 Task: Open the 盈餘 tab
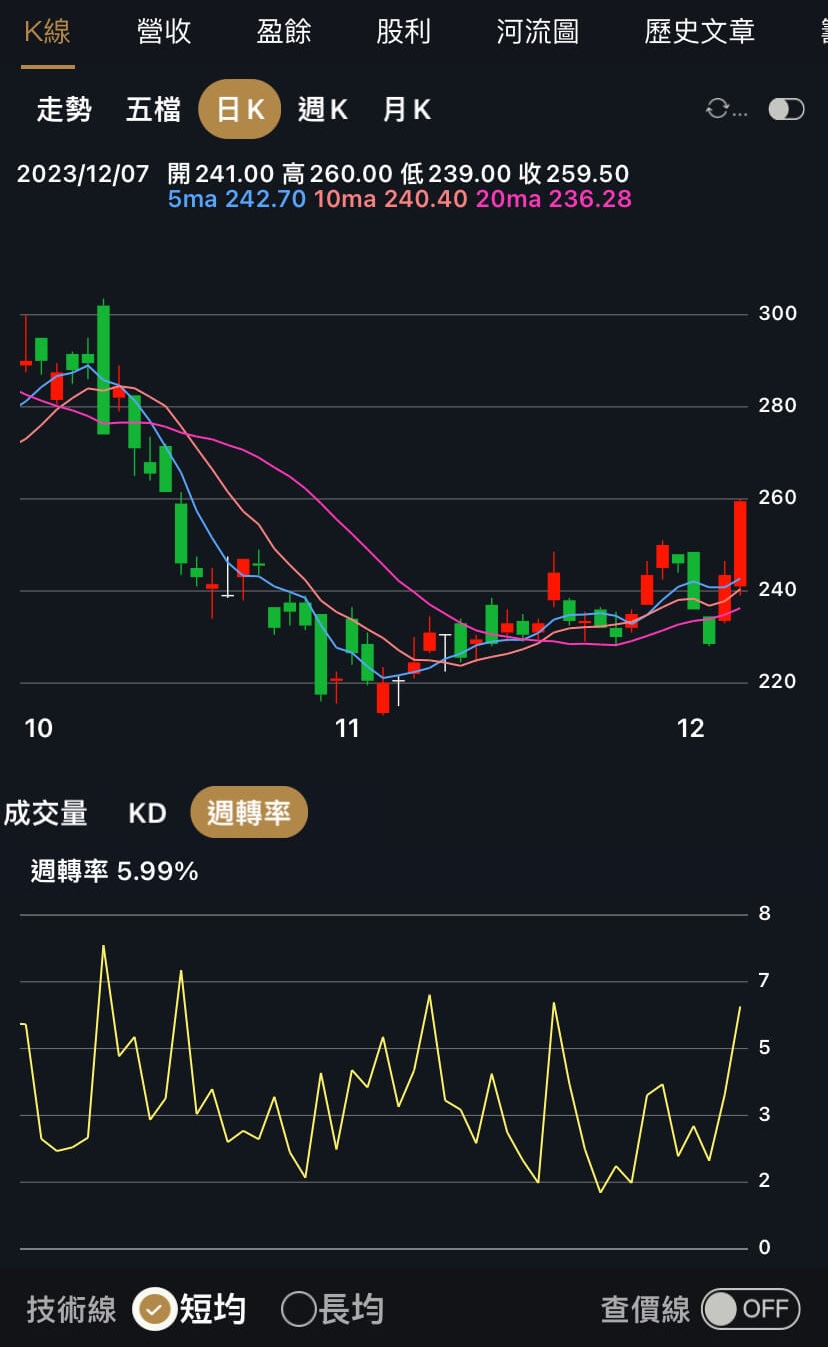(x=284, y=32)
